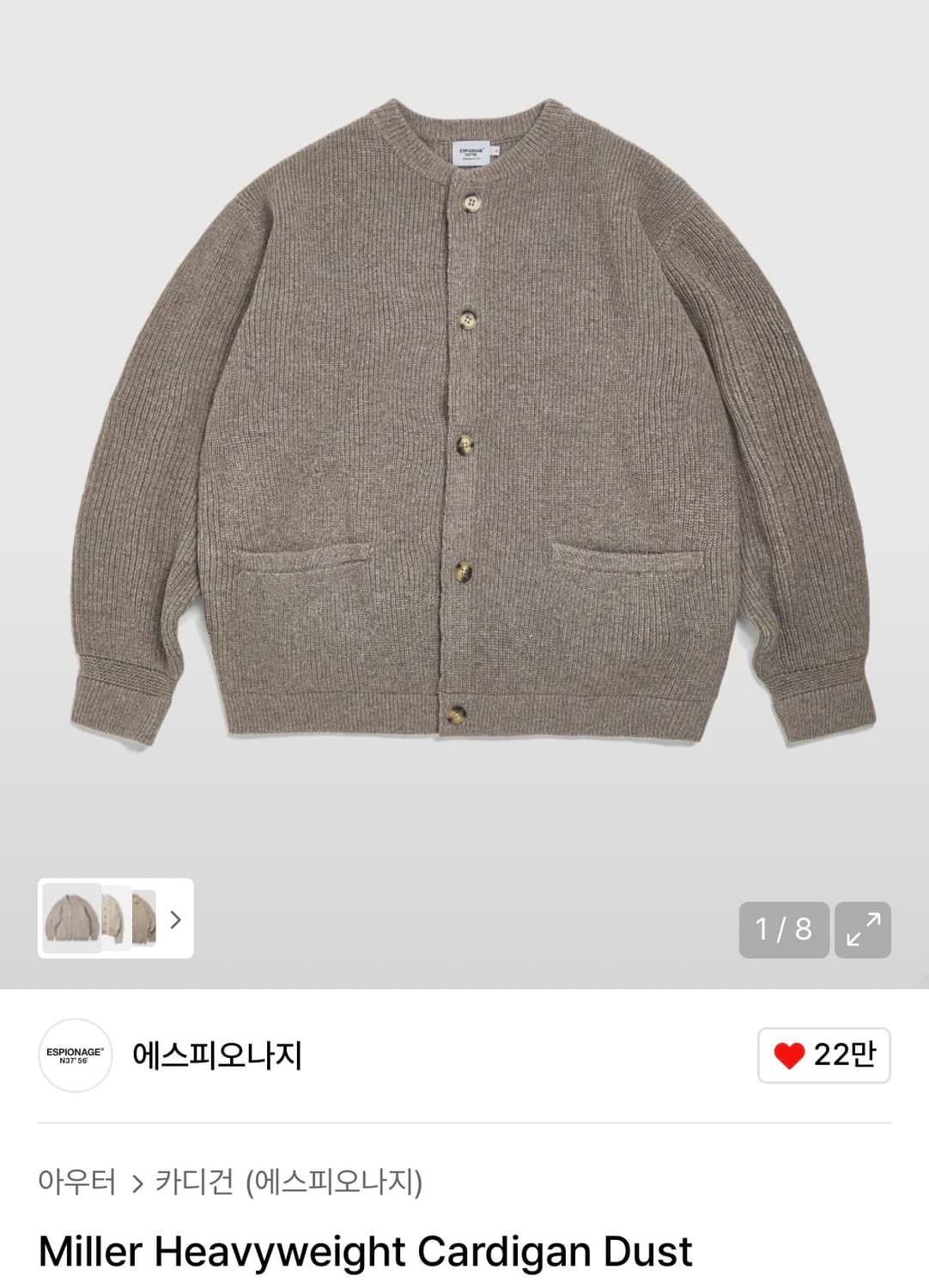Click the ESPIONAGE circular brand logo
Image resolution: width=929 pixels, height=1288 pixels.
pyautogui.click(x=76, y=1056)
